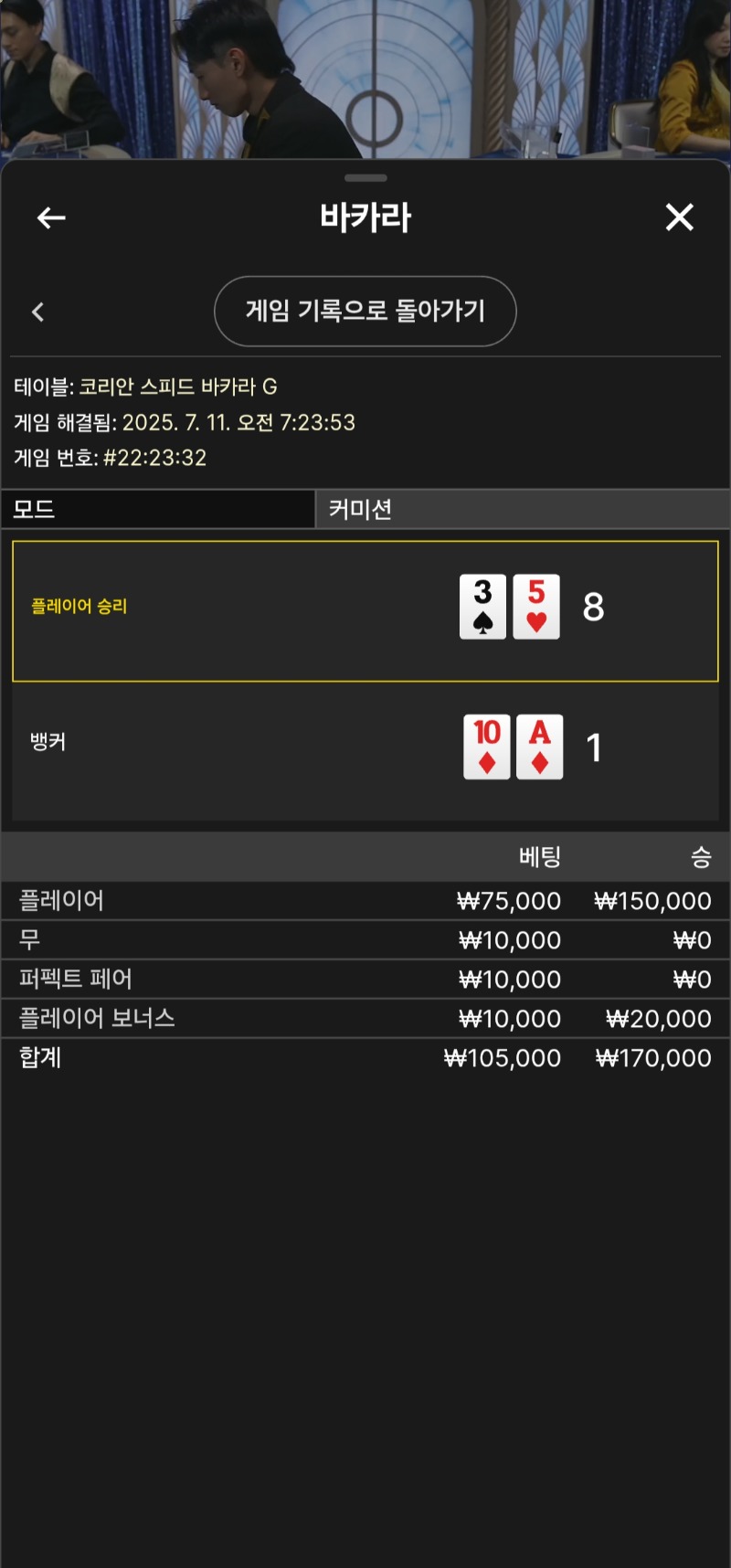The image size is (731, 1568).
Task: Tap the chevron left of 게임 기록으로 돌아가기
Action: tap(37, 313)
